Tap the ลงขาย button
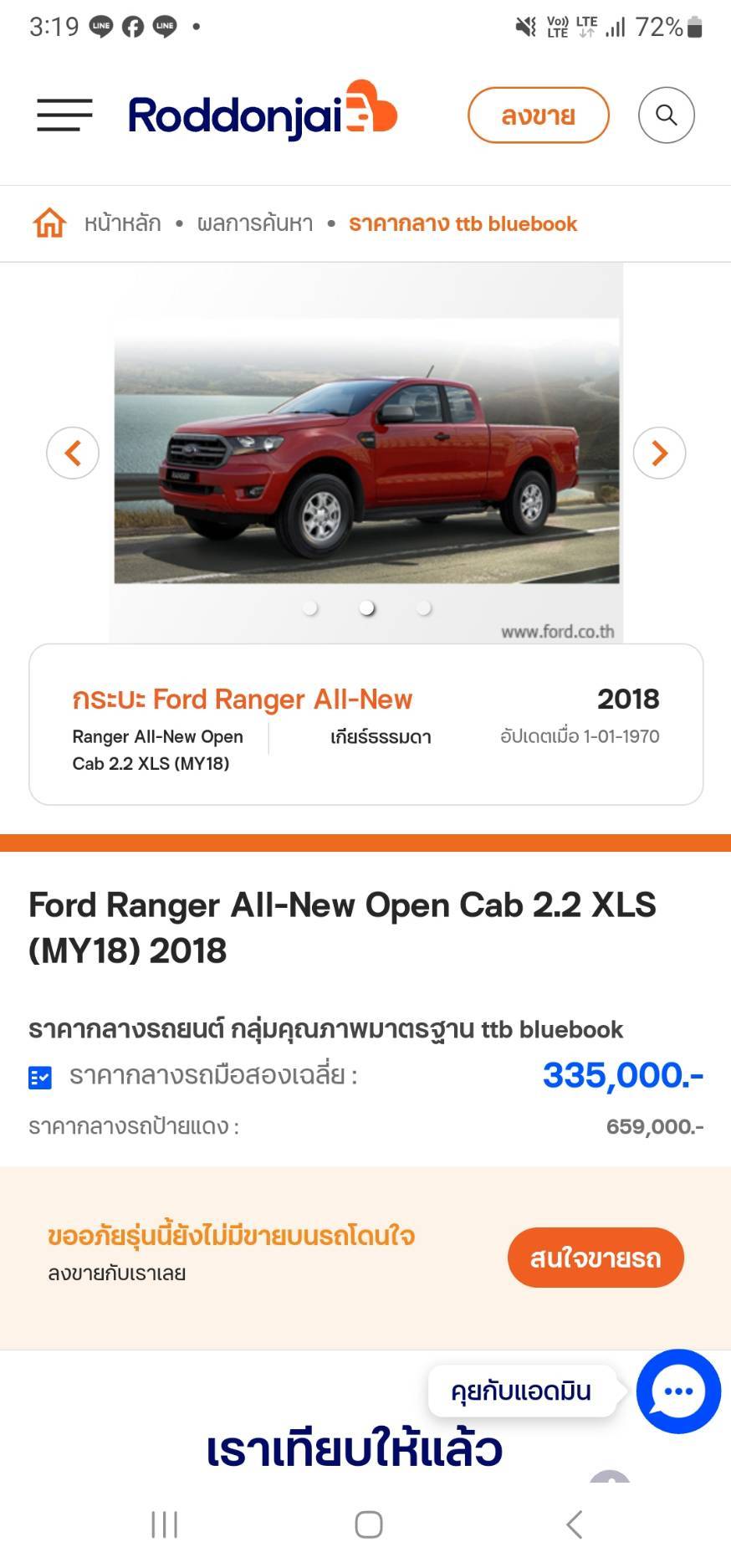Viewport: 731px width, 1568px height. click(538, 115)
